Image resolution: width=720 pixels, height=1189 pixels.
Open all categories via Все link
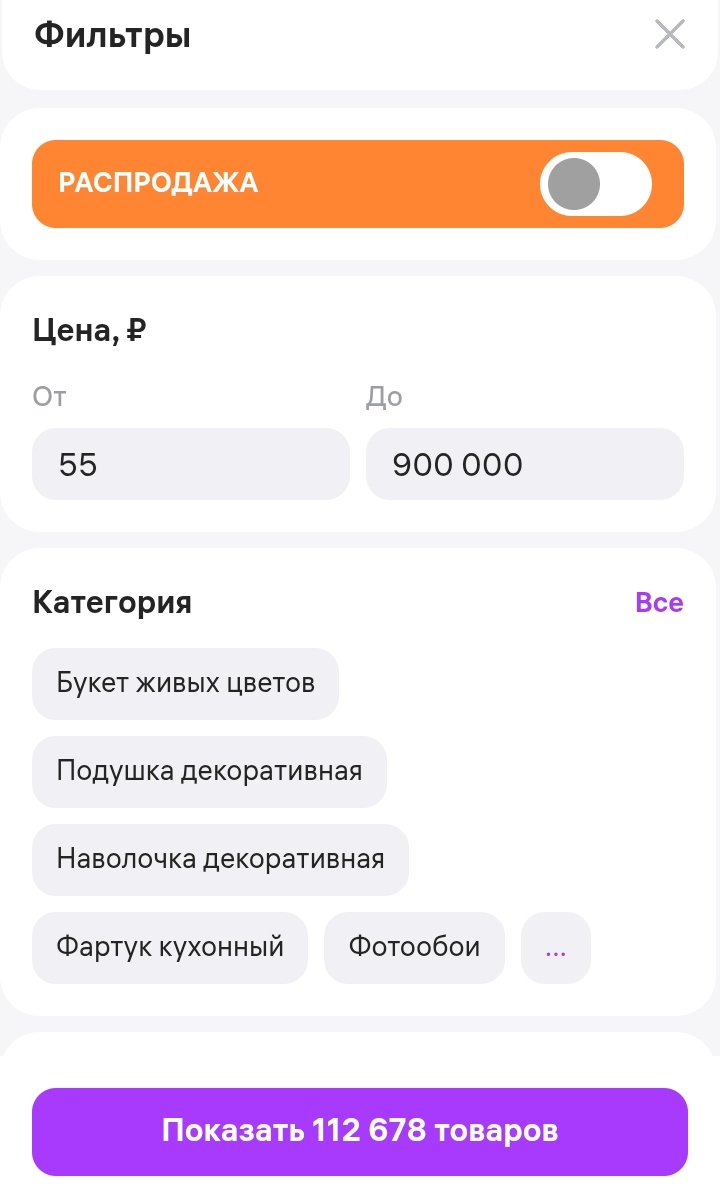click(x=660, y=602)
